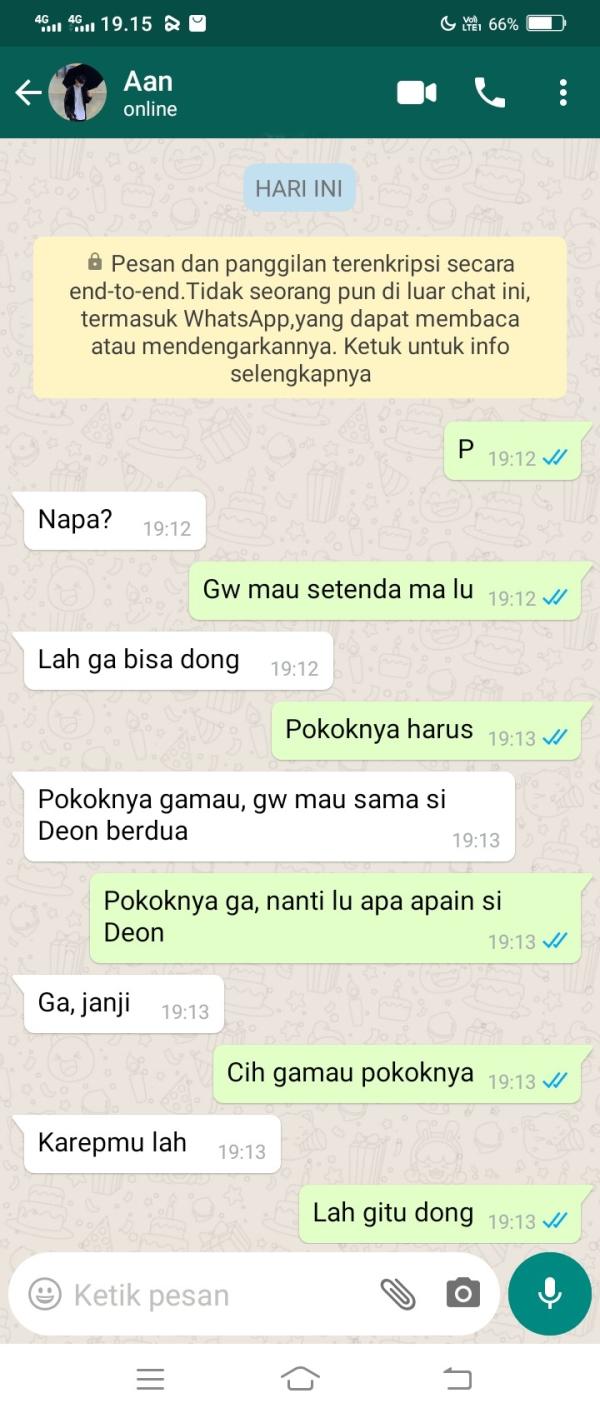Attach a file with the paperclip
This screenshot has width=600, height=1413.
tap(397, 1295)
